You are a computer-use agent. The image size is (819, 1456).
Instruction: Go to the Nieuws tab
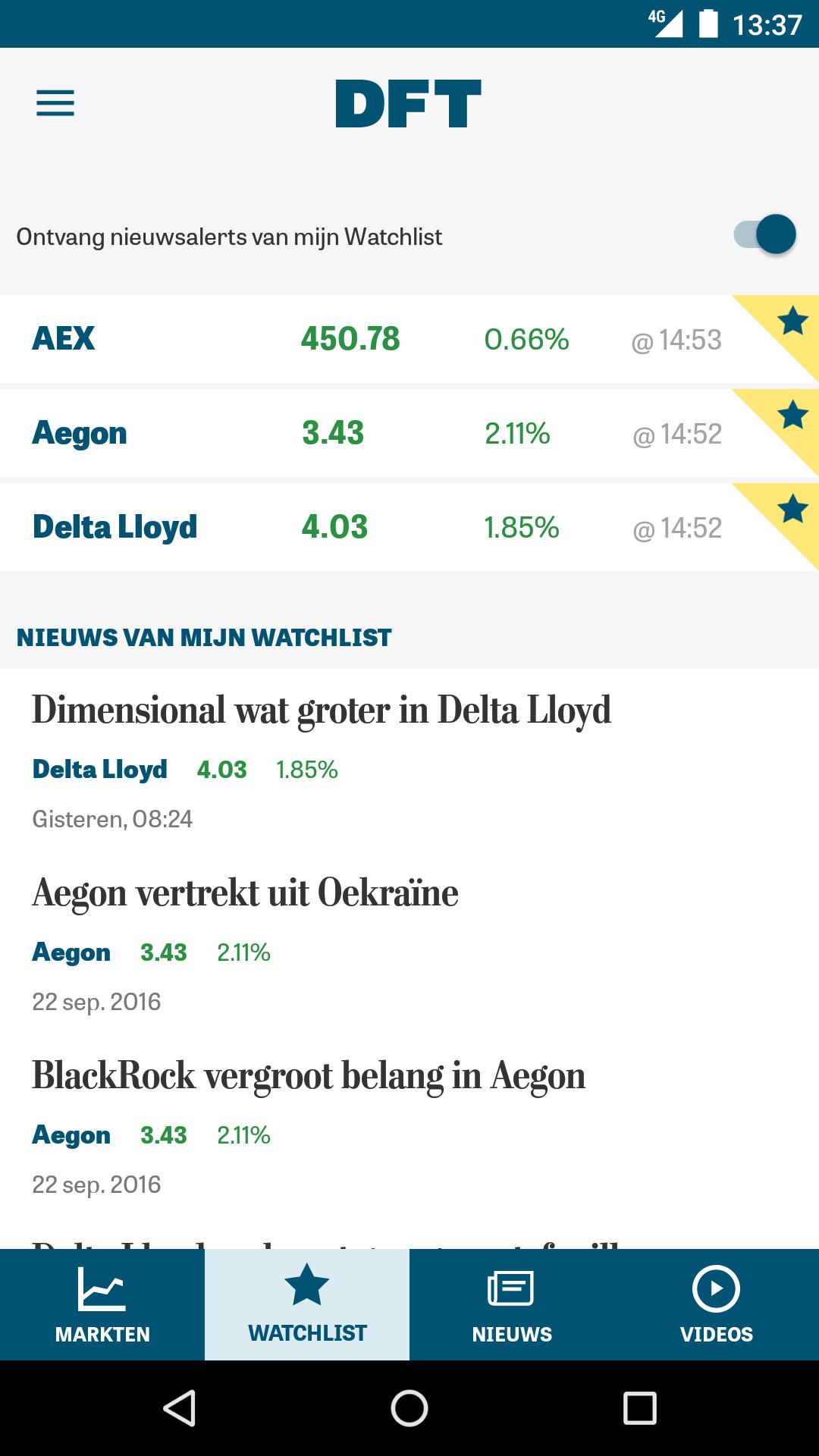coord(512,1304)
